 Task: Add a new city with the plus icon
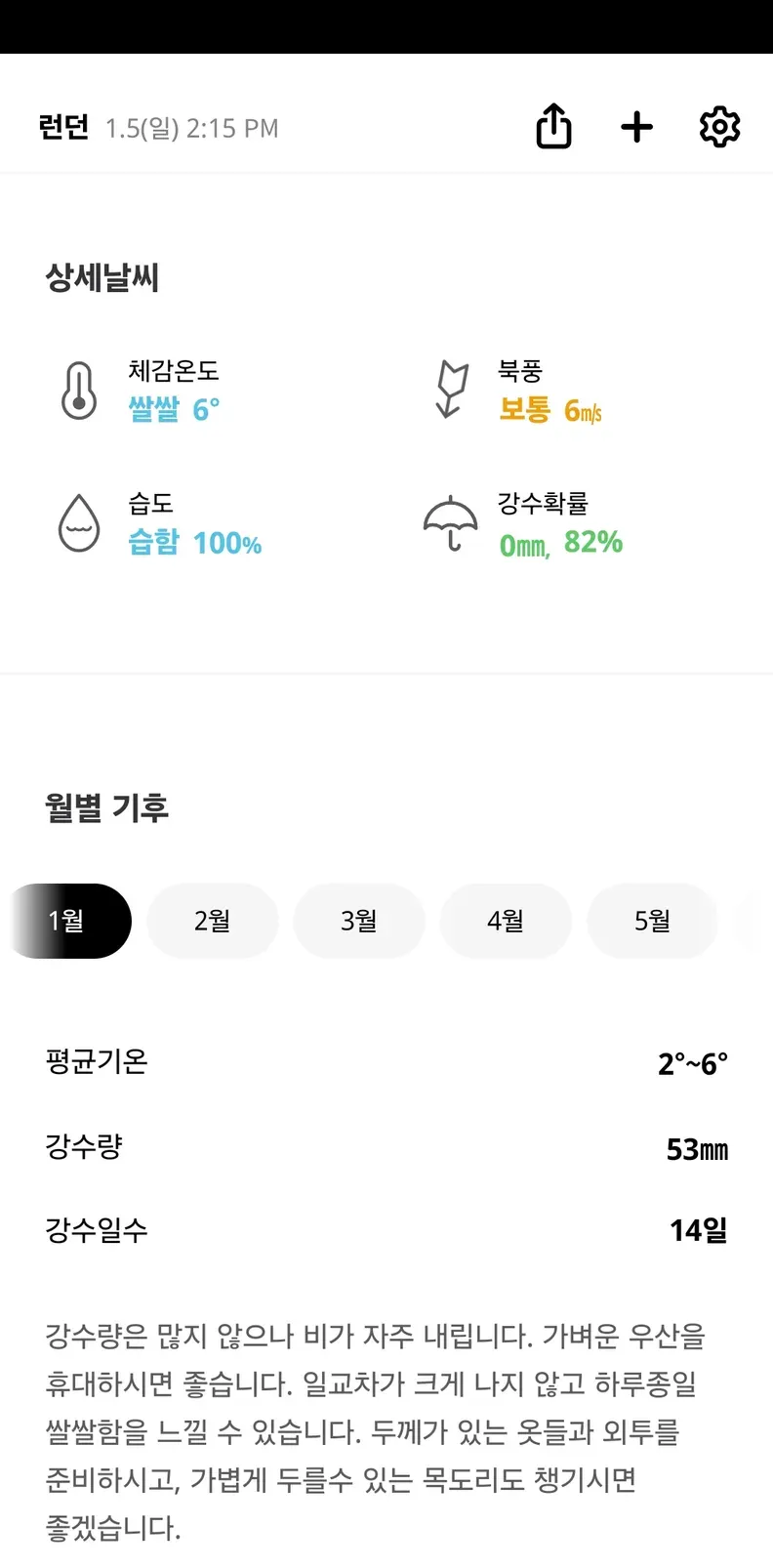(636, 127)
